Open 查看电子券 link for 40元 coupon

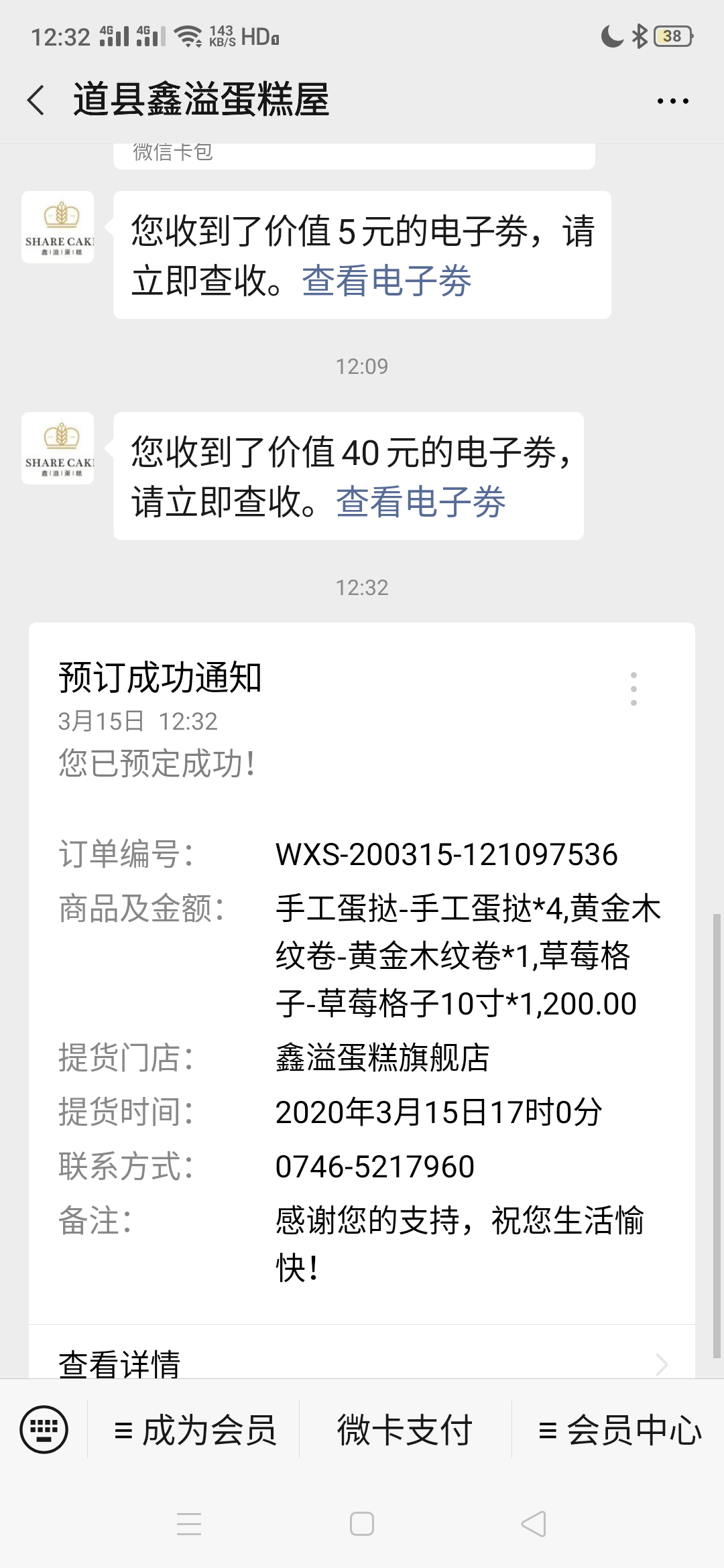(x=421, y=501)
